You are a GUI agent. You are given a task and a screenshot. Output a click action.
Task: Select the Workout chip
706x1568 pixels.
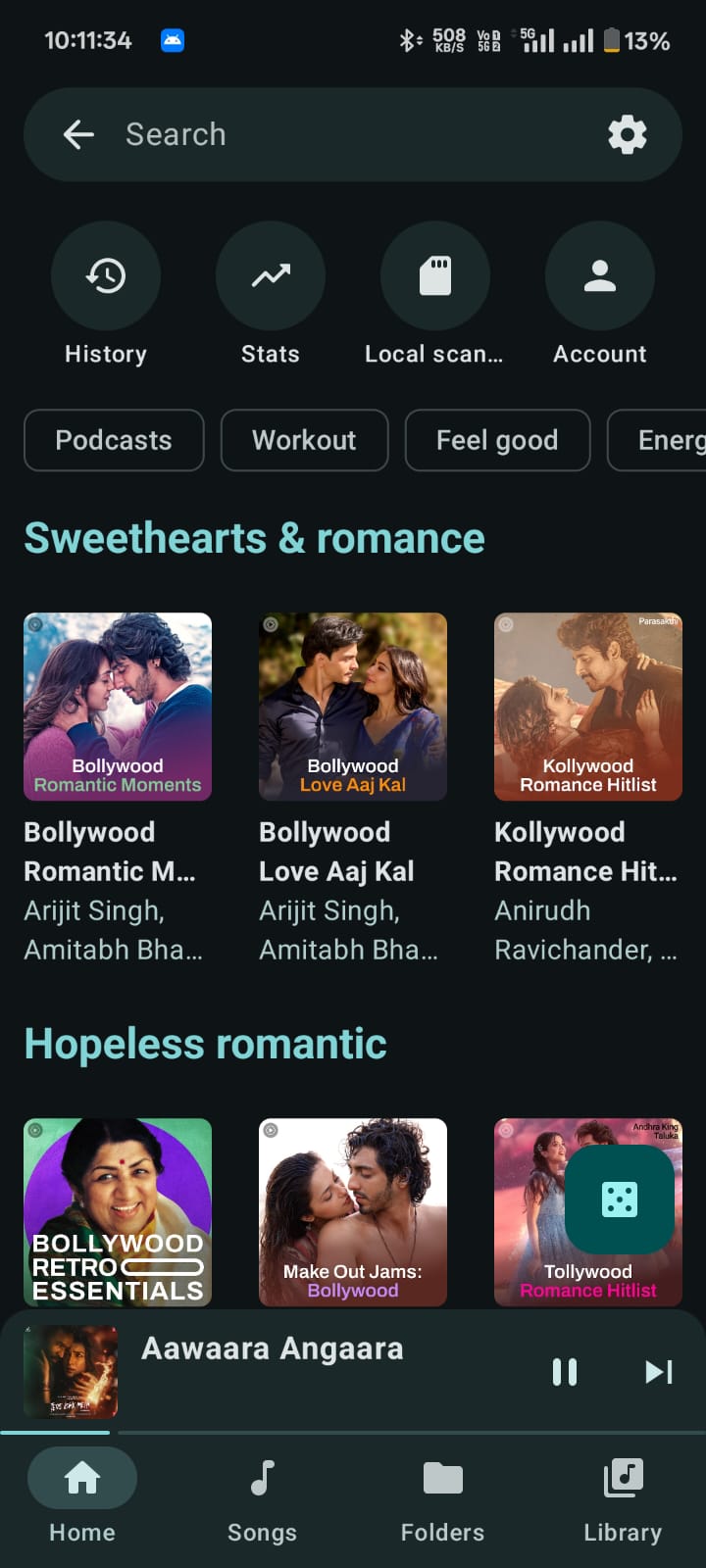pos(304,440)
